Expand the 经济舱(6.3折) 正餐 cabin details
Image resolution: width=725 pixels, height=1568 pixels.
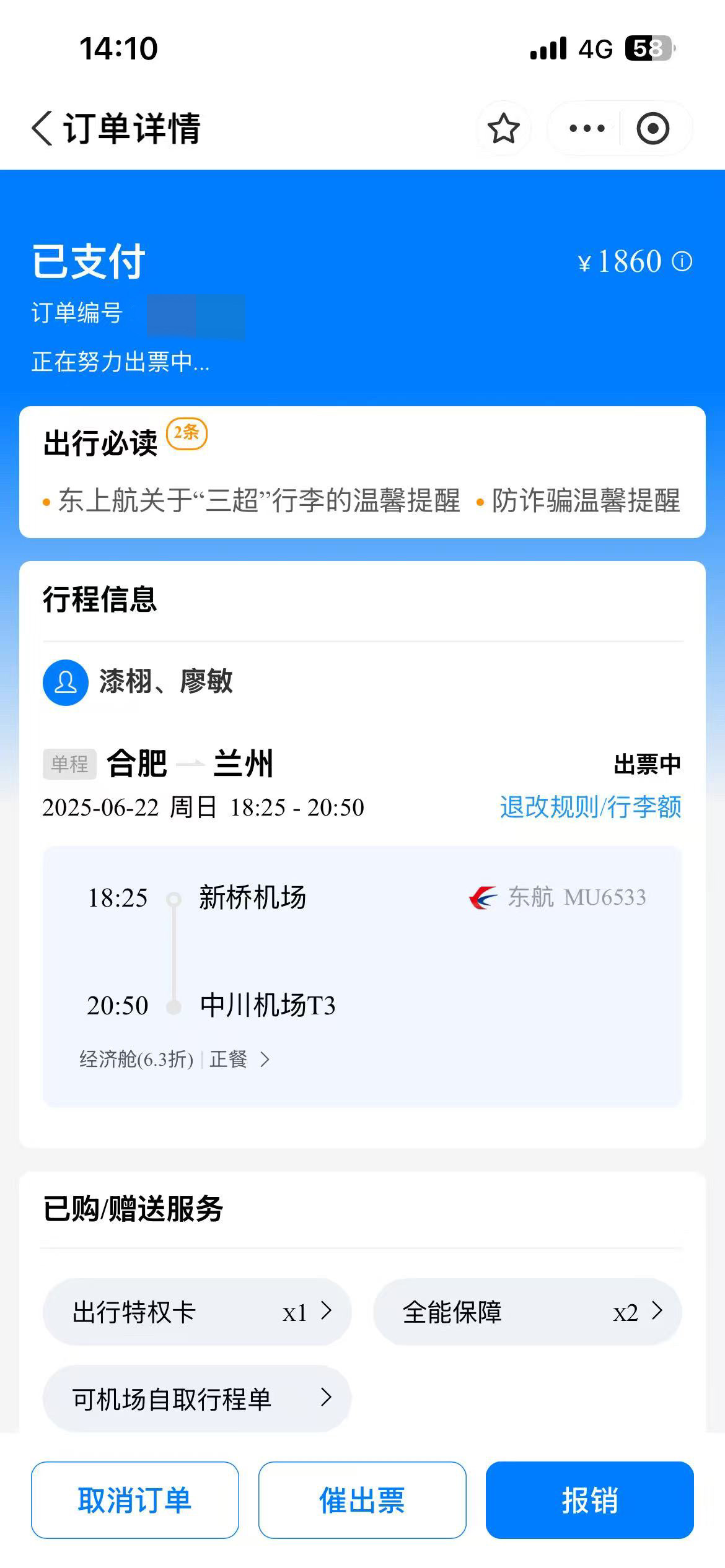pos(175,1059)
